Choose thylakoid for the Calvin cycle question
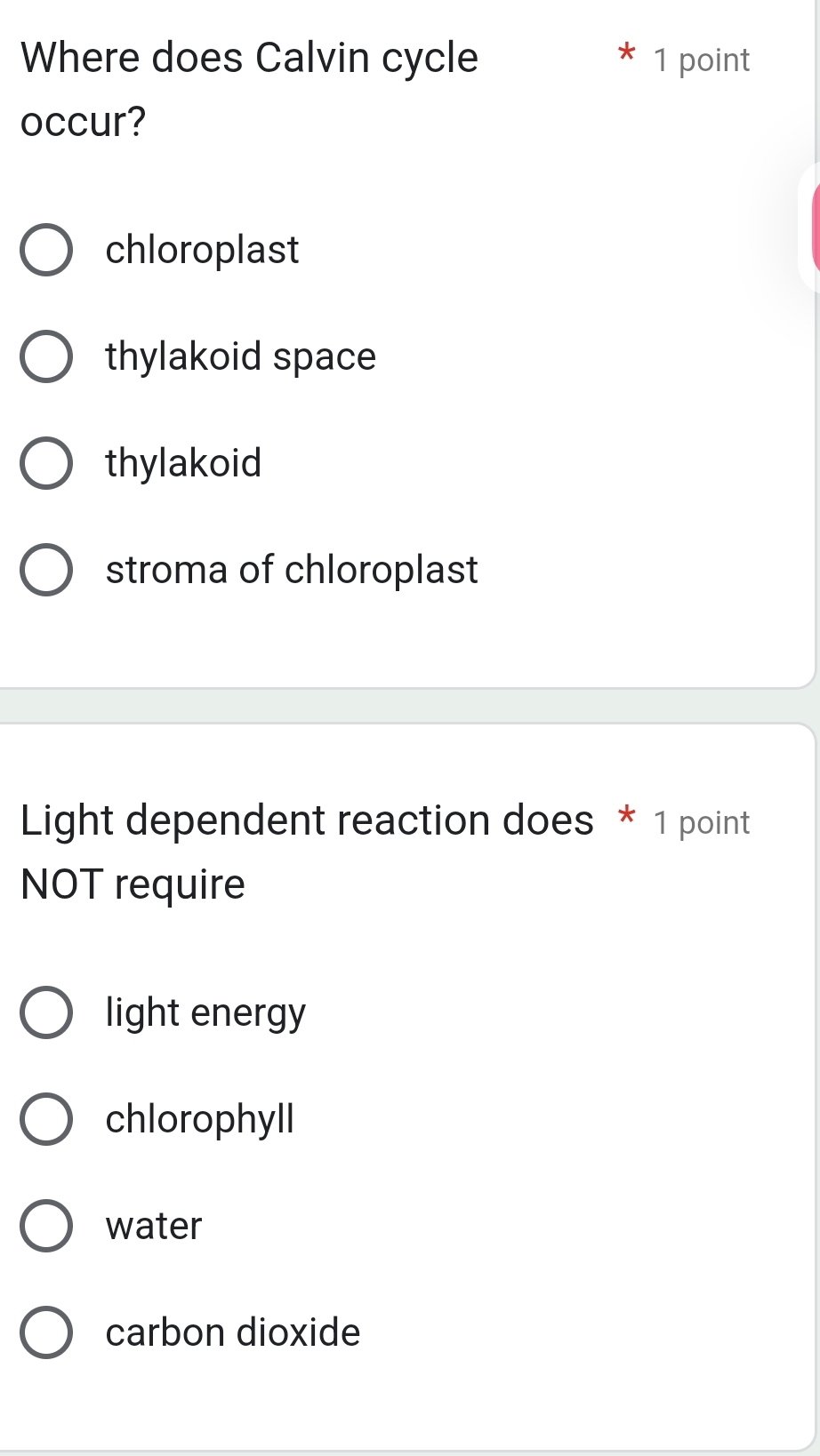 coord(46,463)
